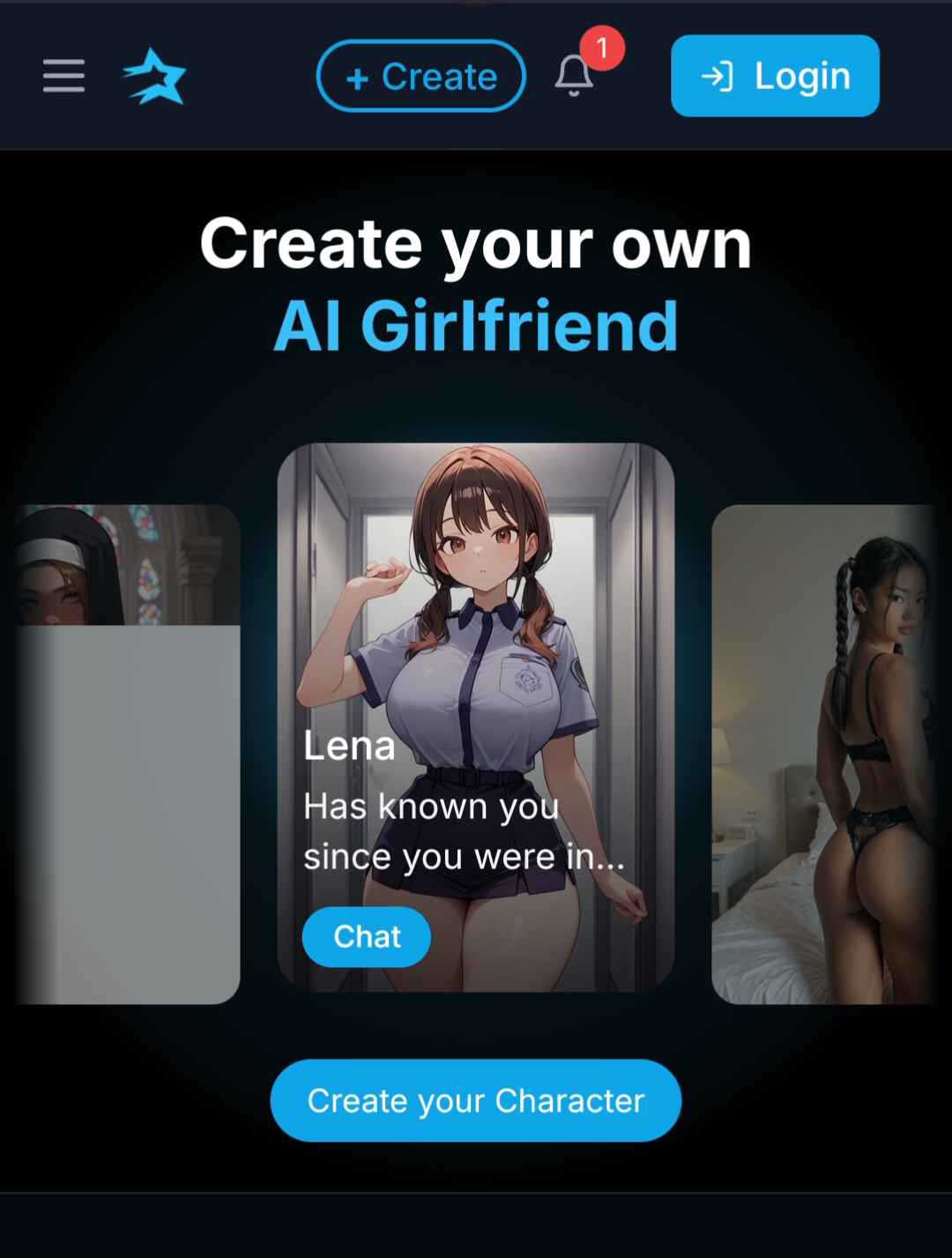The width and height of the screenshot is (952, 1258).
Task: Open Lena's character card
Action: tap(476, 617)
